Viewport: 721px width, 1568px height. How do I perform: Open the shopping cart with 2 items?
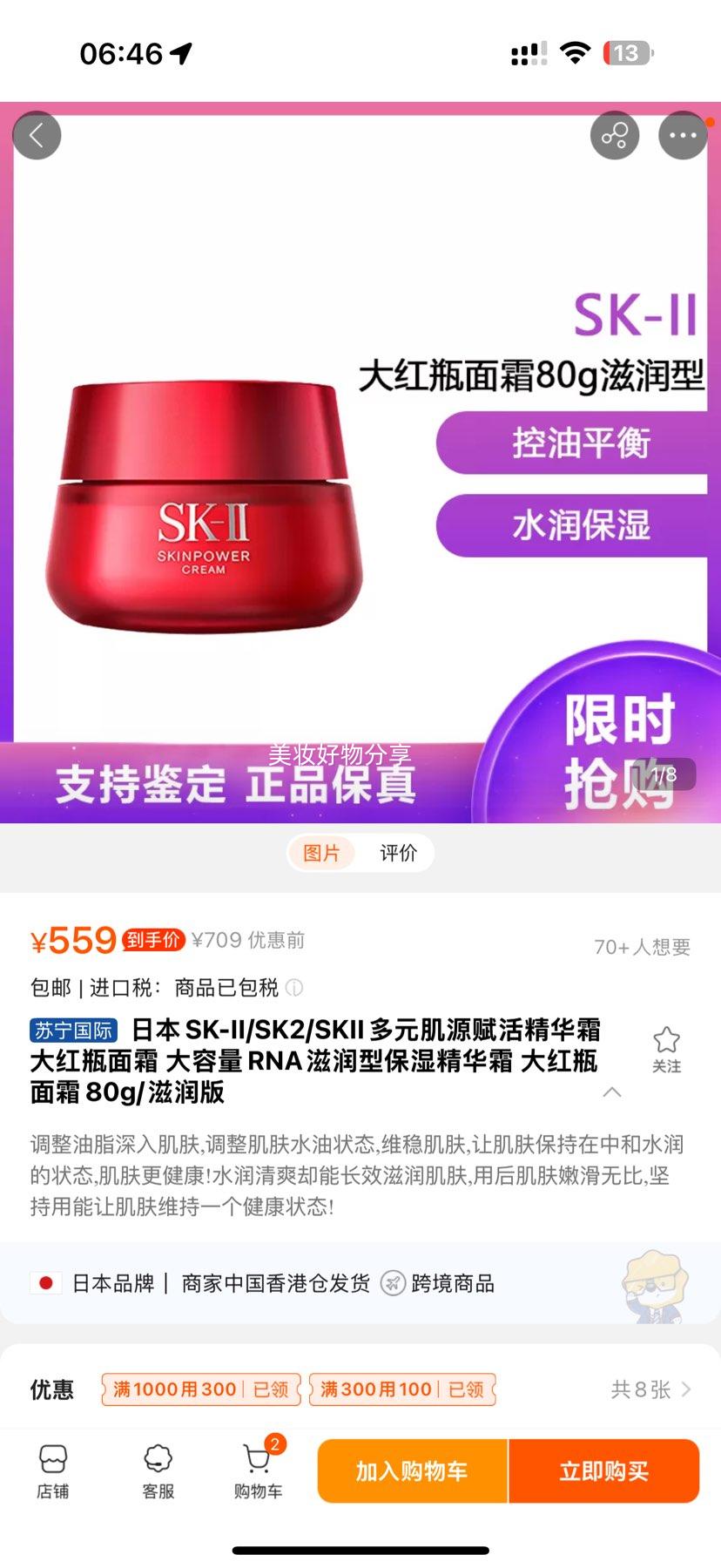pos(257,1472)
